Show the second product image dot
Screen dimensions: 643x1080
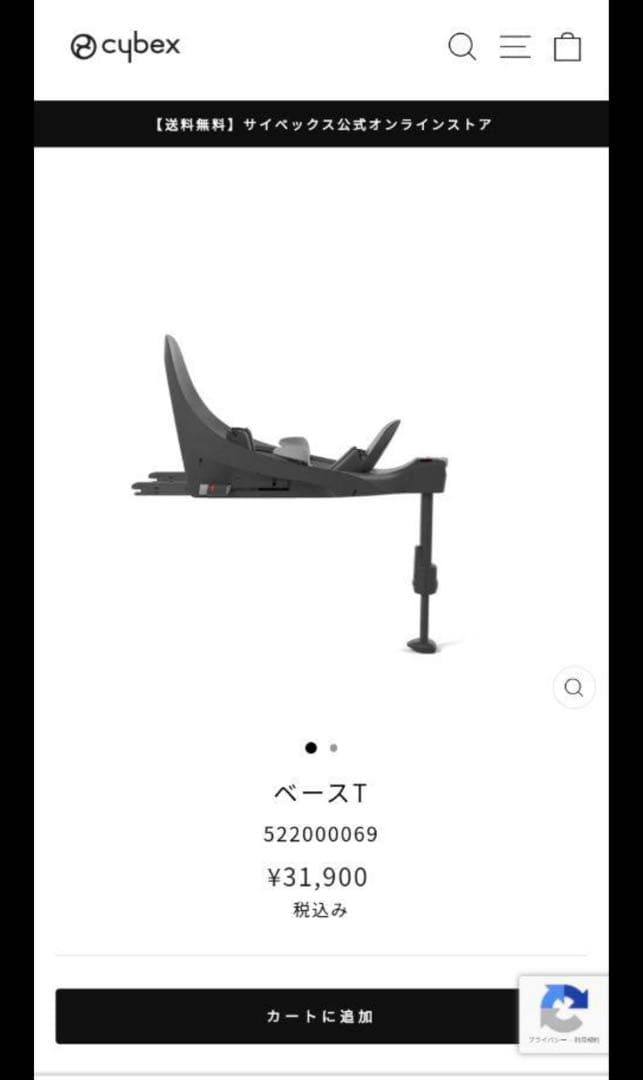pyautogui.click(x=333, y=747)
